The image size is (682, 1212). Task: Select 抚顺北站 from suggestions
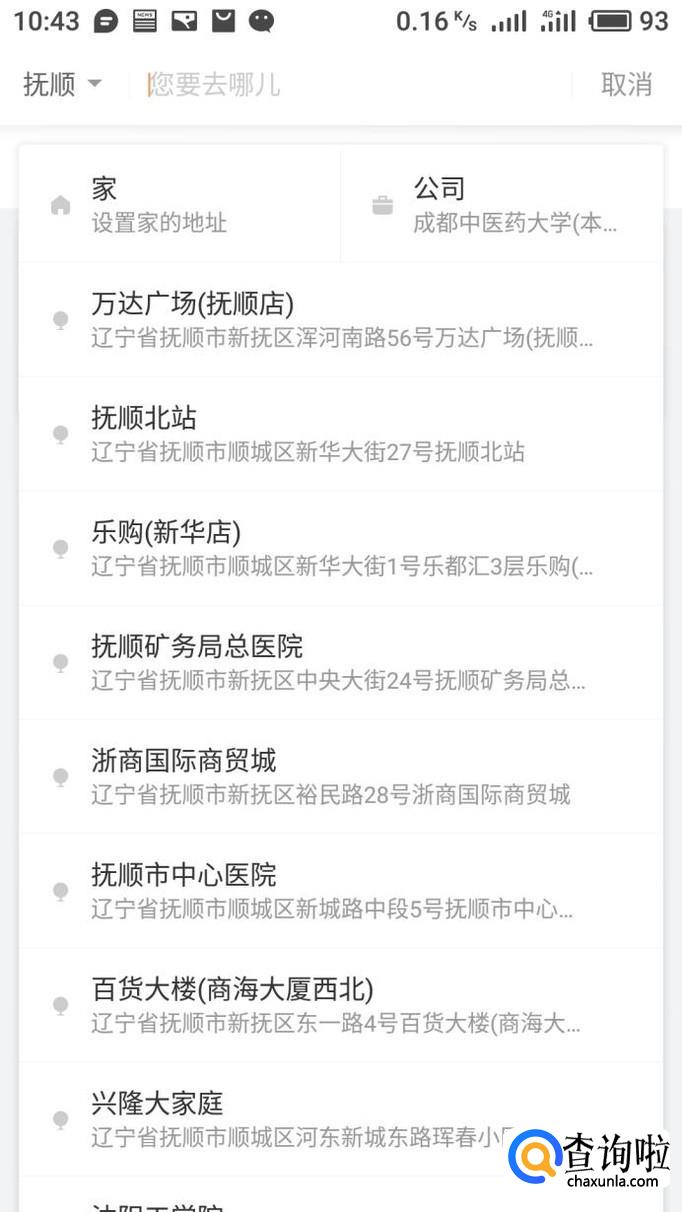(x=340, y=434)
